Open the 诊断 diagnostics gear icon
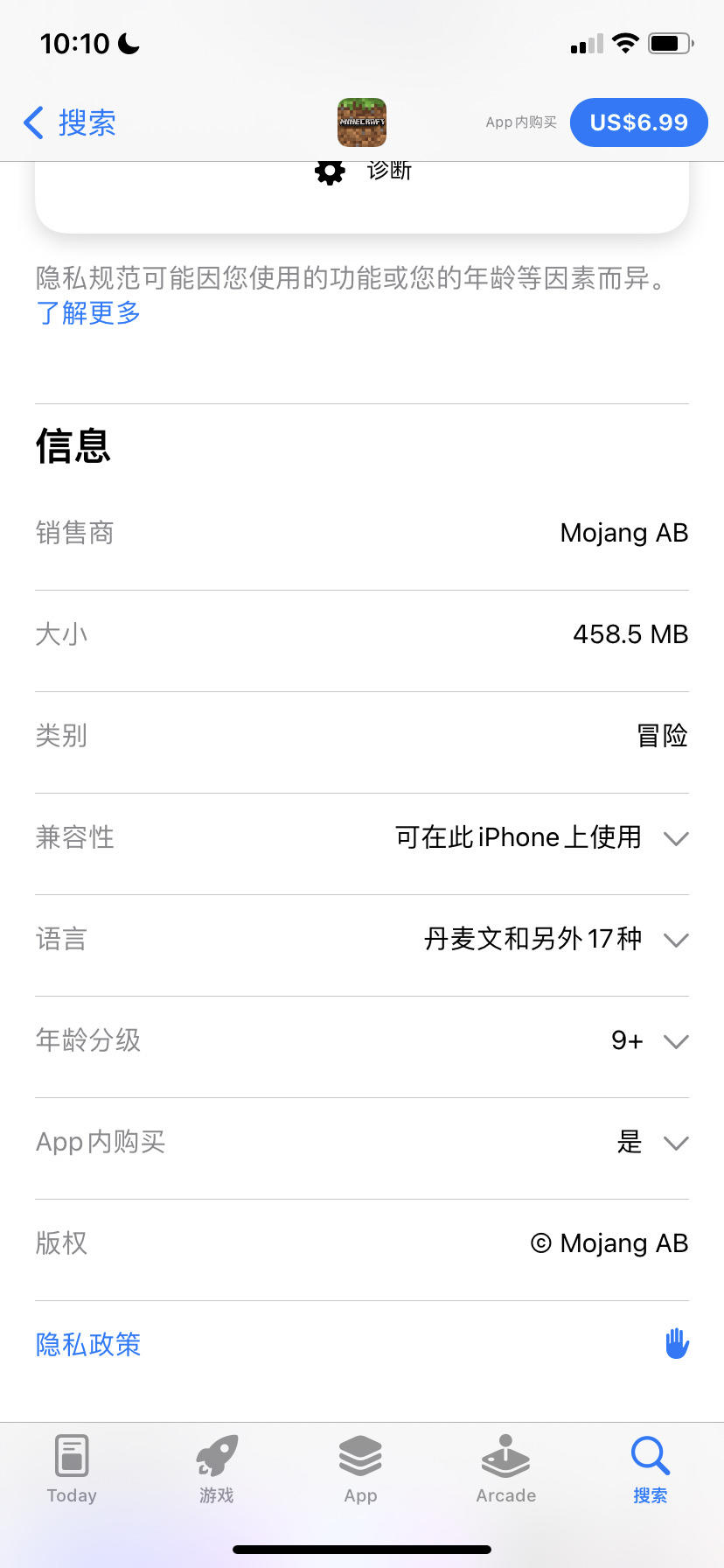 point(328,171)
